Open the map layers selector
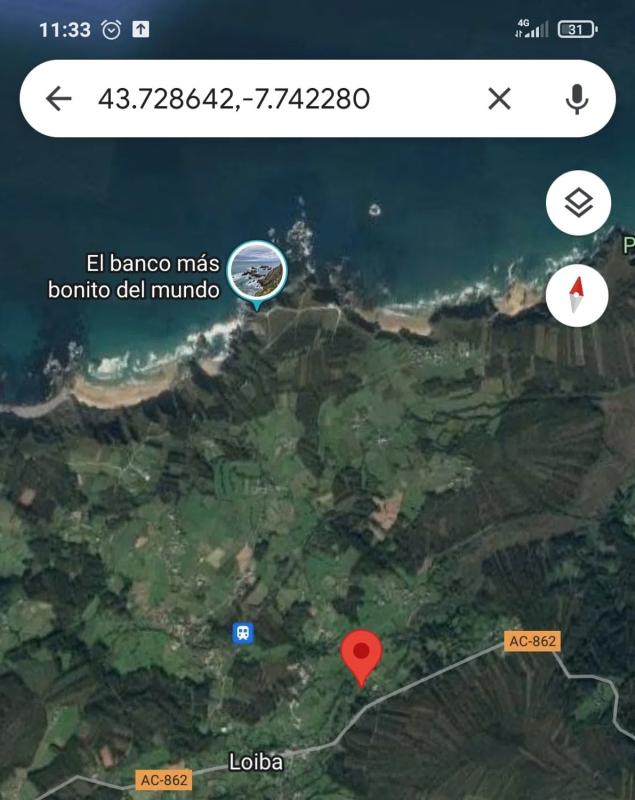635x800 pixels. tap(578, 203)
